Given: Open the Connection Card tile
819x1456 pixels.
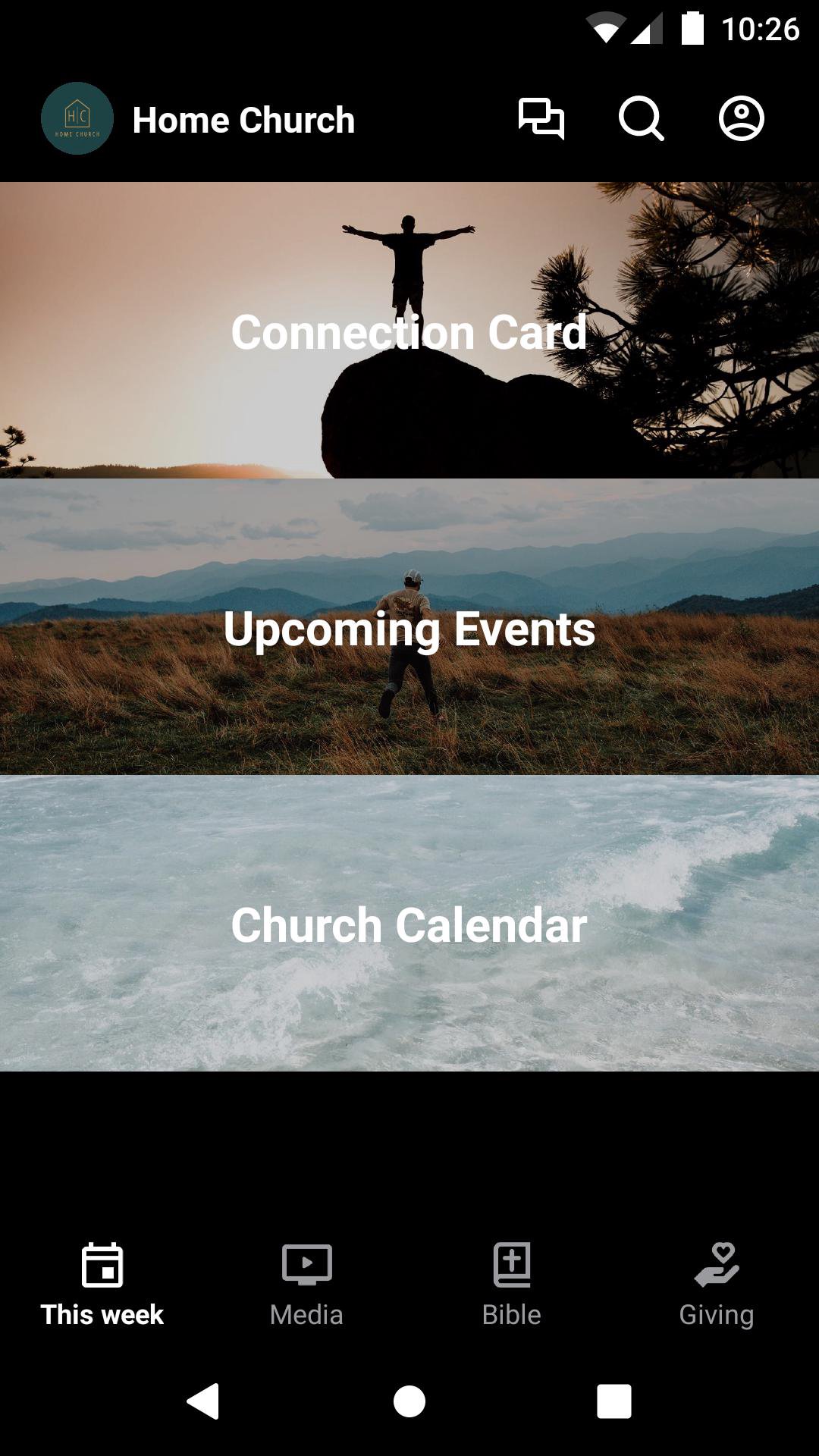Looking at the screenshot, I should (x=409, y=331).
